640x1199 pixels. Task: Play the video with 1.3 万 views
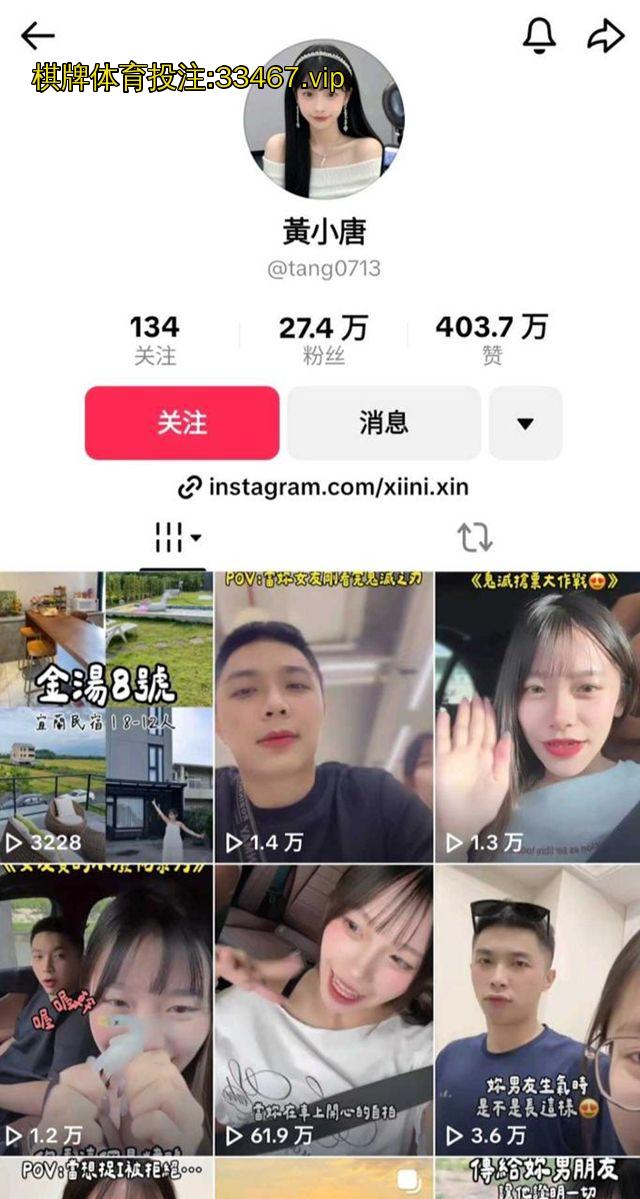[x=538, y=716]
